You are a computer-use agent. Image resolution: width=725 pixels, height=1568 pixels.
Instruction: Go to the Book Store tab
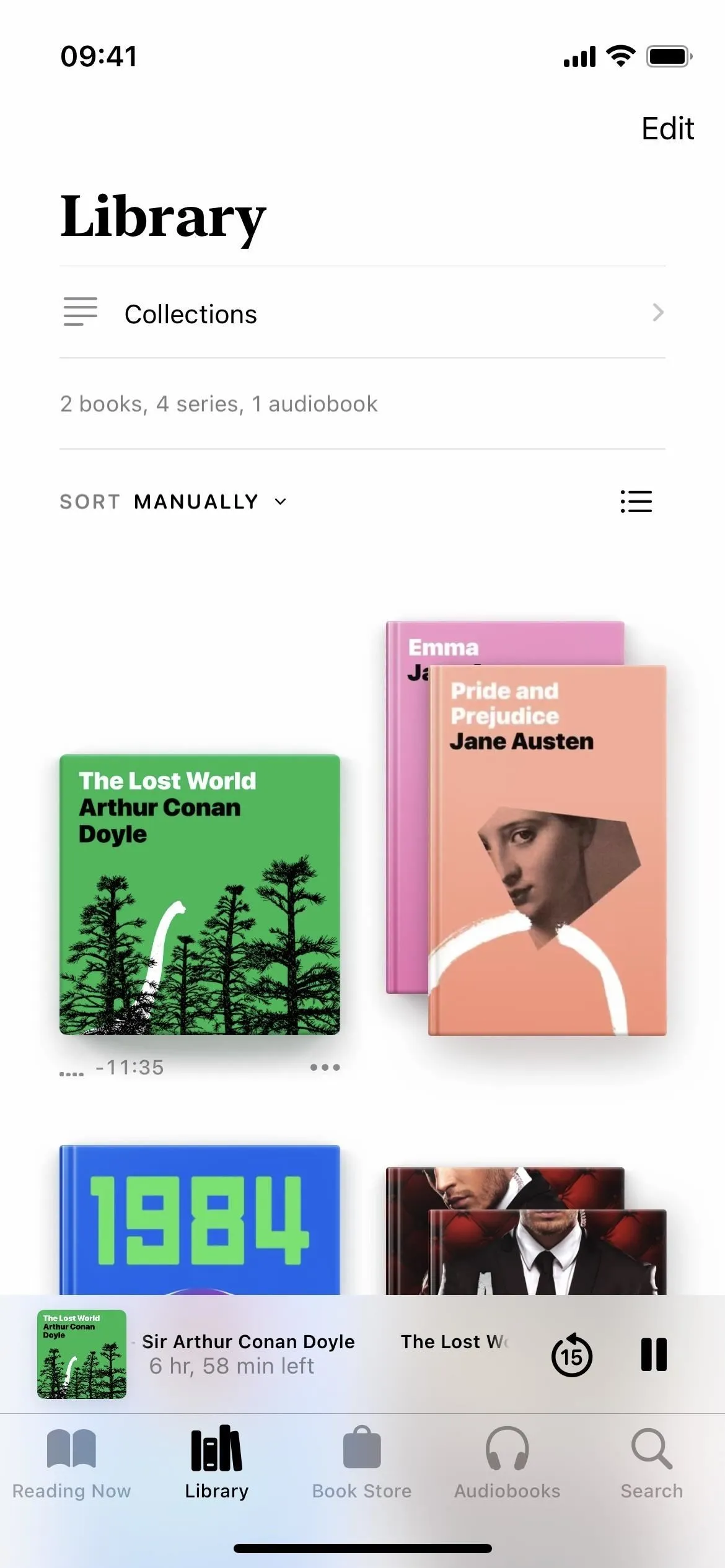pyautogui.click(x=362, y=1464)
